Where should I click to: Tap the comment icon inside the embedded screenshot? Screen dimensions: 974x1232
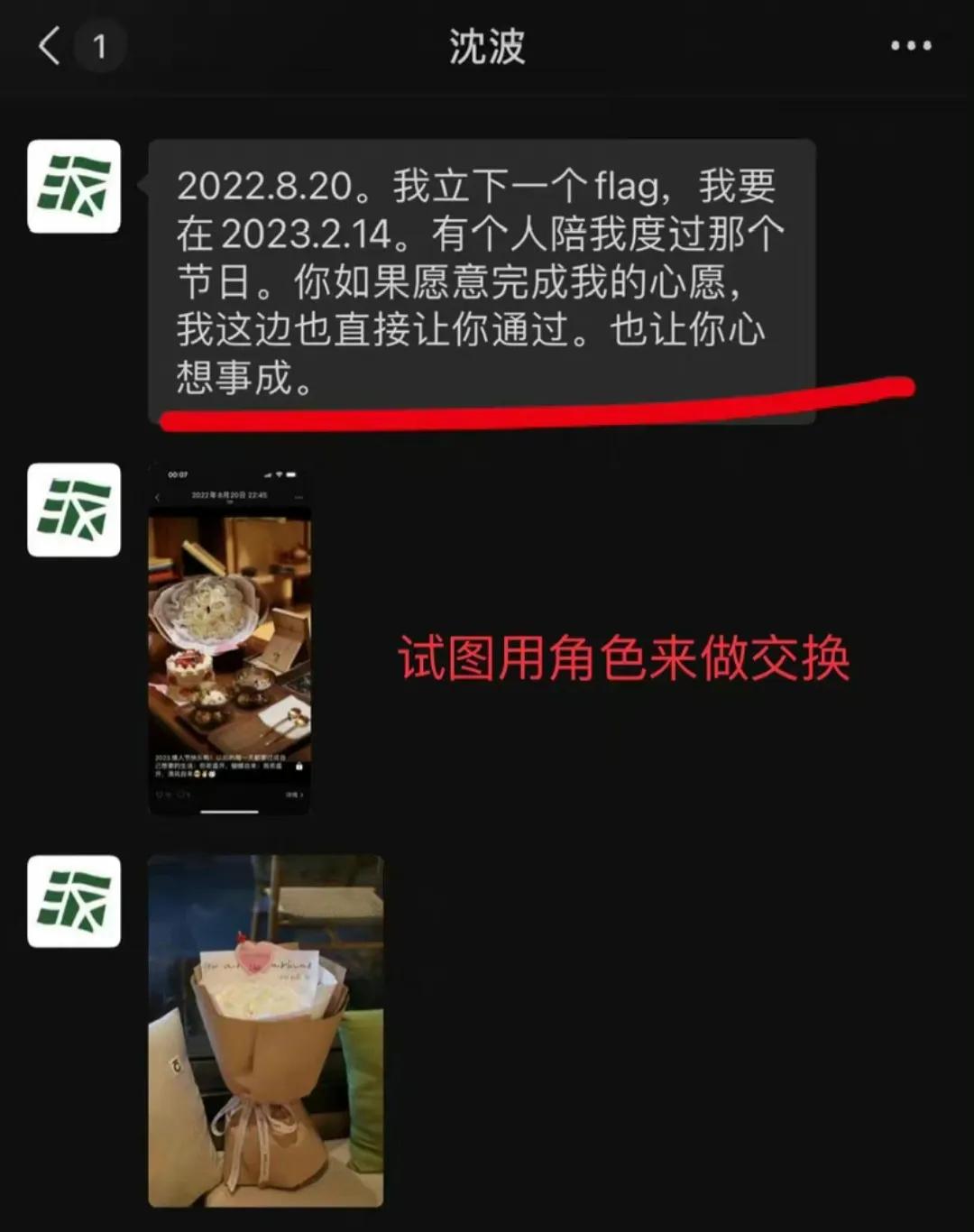tap(180, 794)
